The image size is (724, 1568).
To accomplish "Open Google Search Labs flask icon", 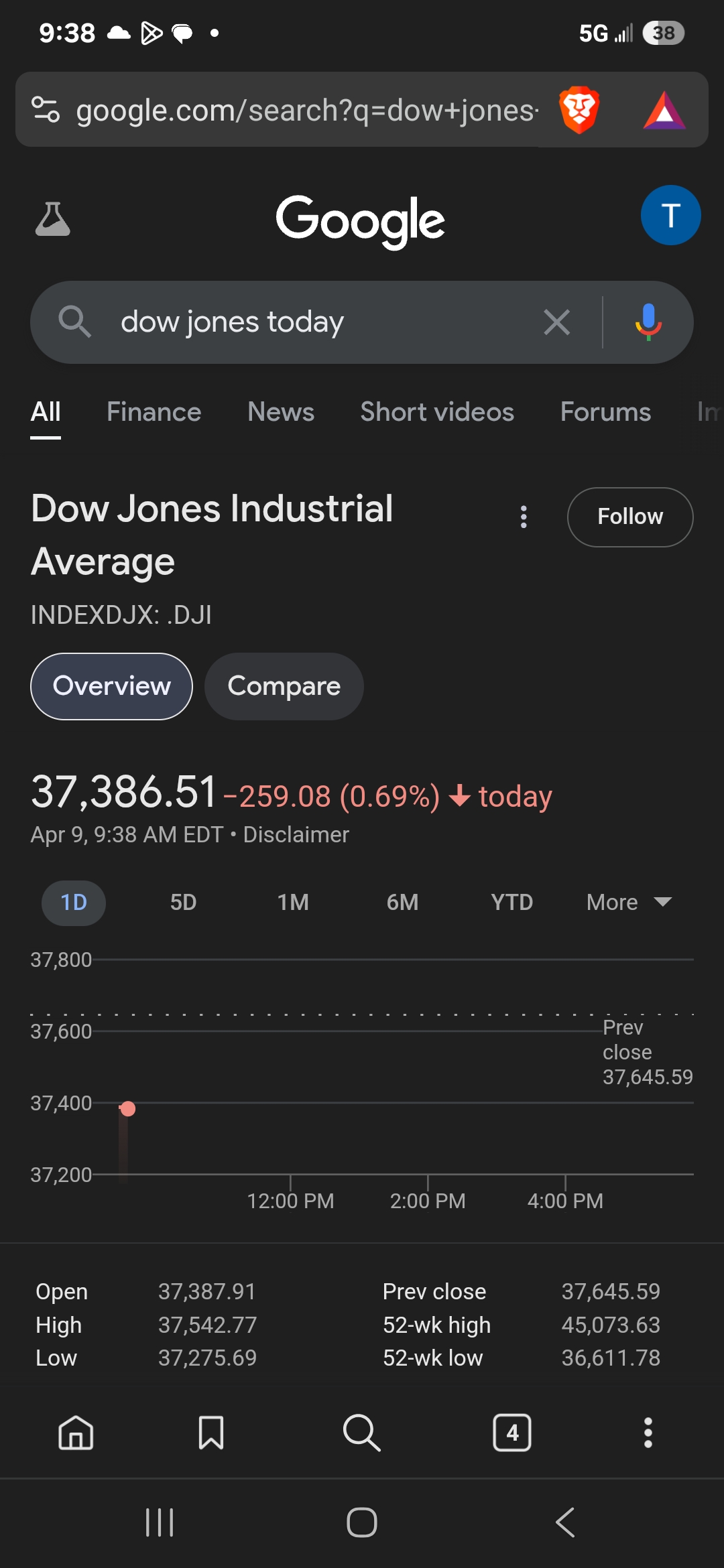I will [x=52, y=218].
